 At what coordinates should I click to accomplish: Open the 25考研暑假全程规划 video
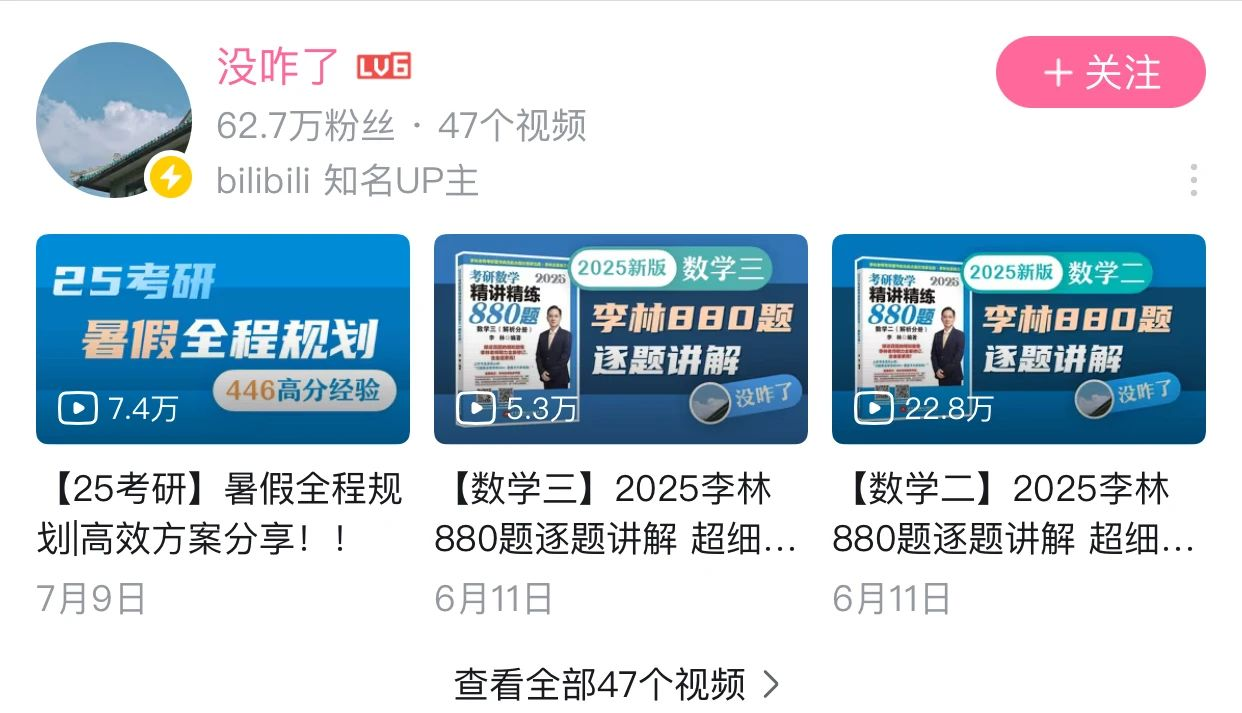(x=222, y=338)
